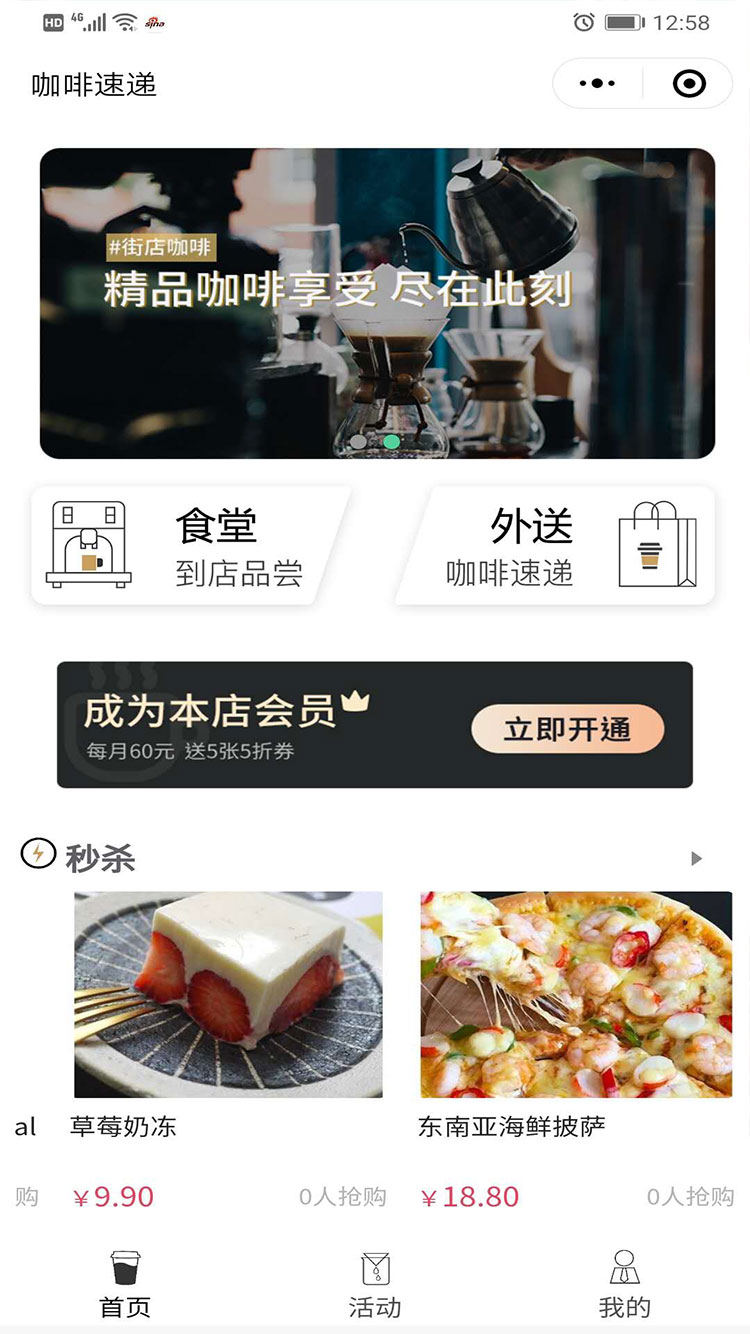Close the mini program via target icon
The image size is (750, 1334).
(x=689, y=83)
